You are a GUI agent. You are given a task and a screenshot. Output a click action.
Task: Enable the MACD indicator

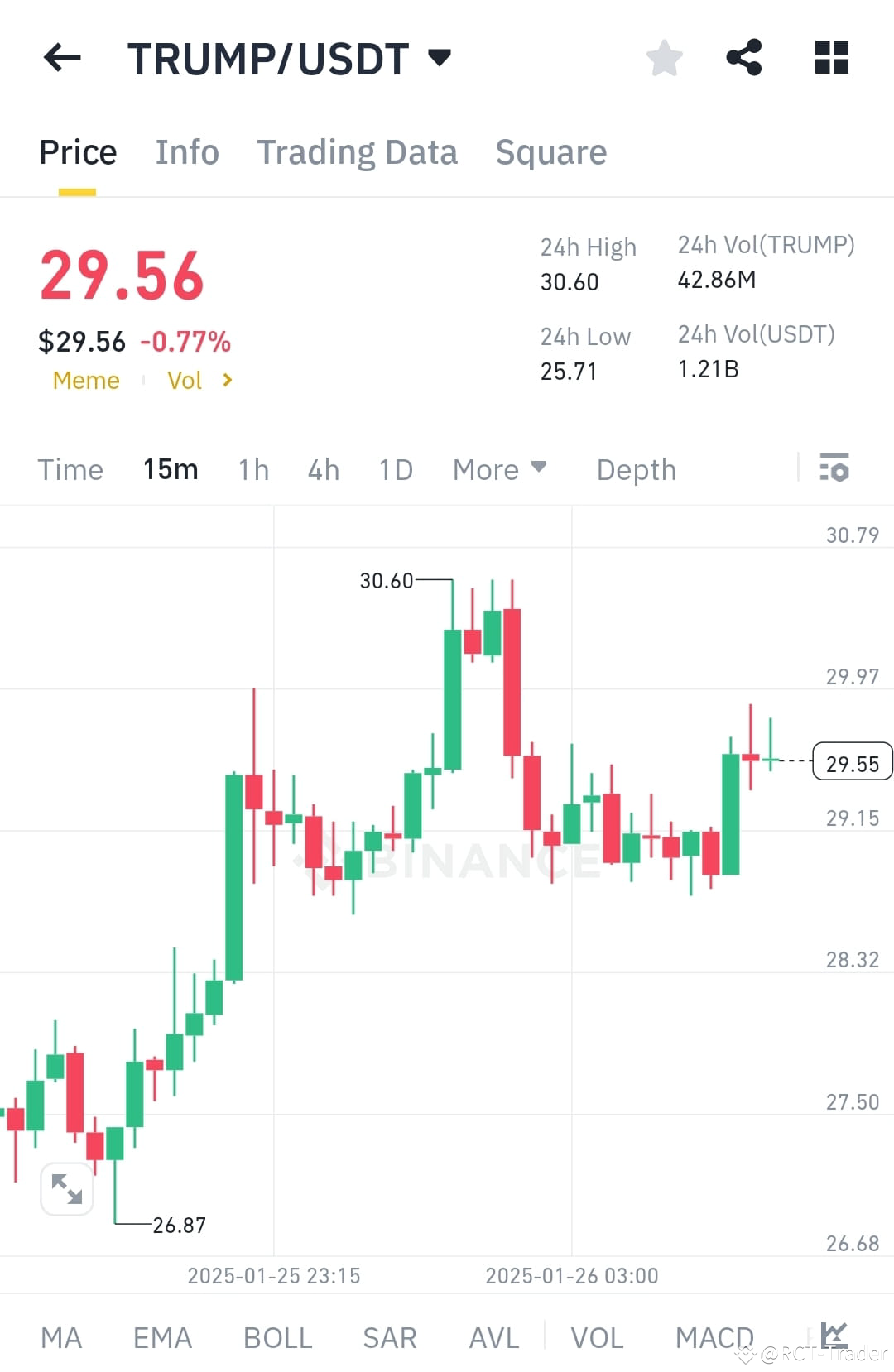[714, 1336]
